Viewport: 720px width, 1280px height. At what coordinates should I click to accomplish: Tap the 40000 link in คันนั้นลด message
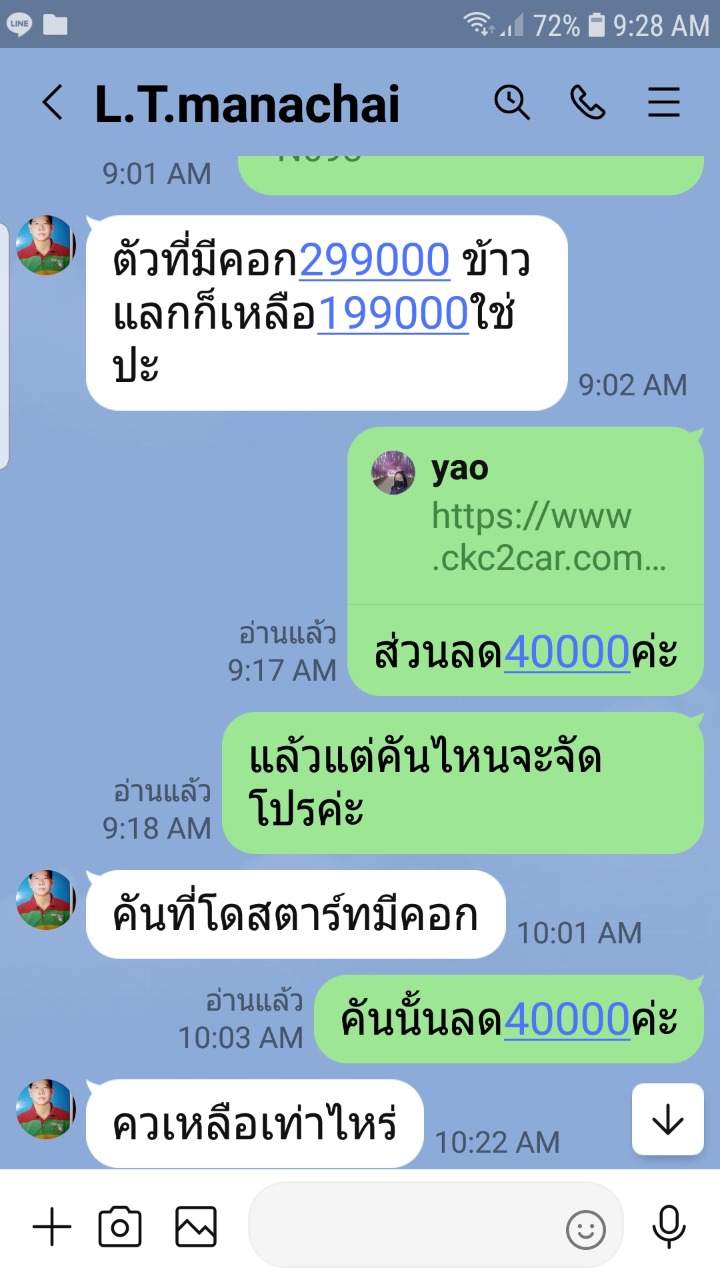click(x=567, y=1019)
